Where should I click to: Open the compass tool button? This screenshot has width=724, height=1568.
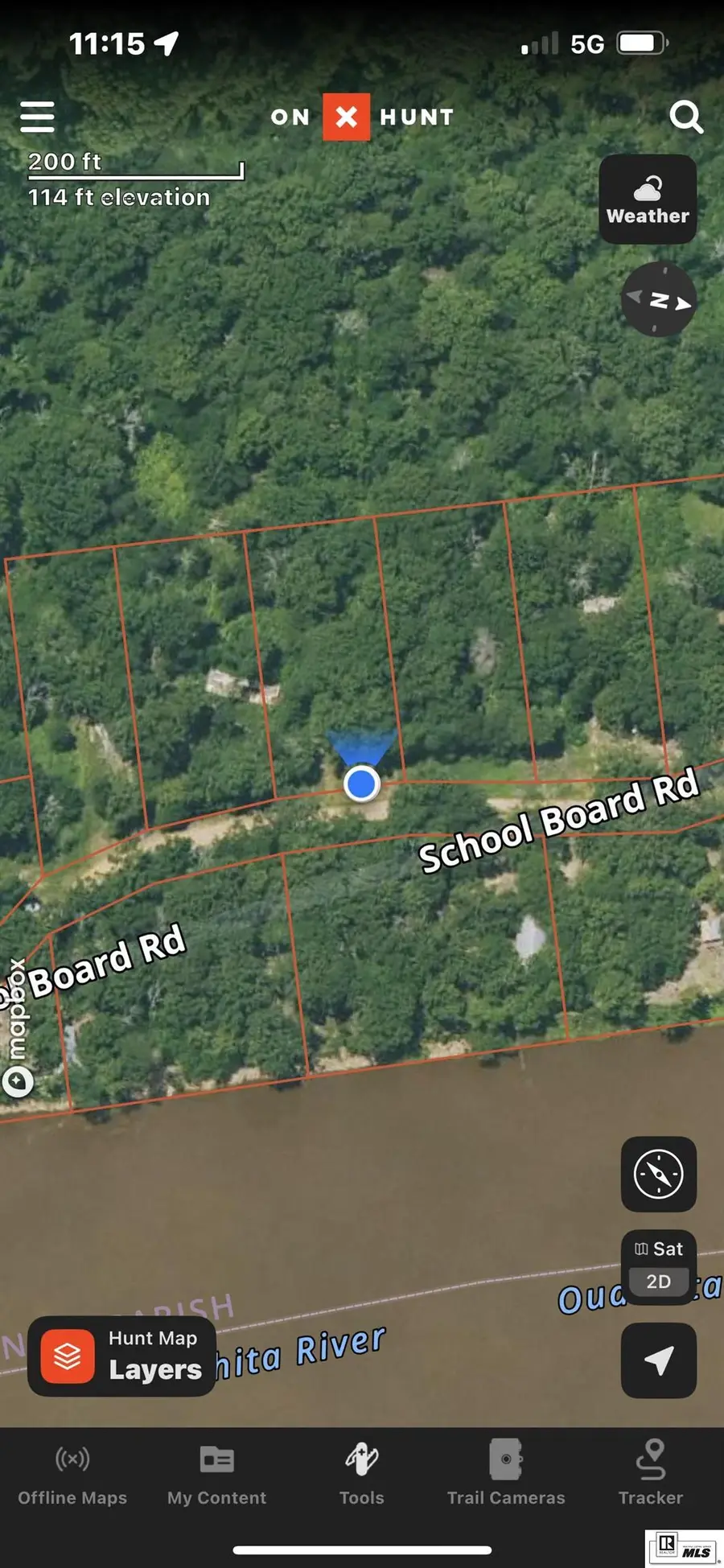658,1175
